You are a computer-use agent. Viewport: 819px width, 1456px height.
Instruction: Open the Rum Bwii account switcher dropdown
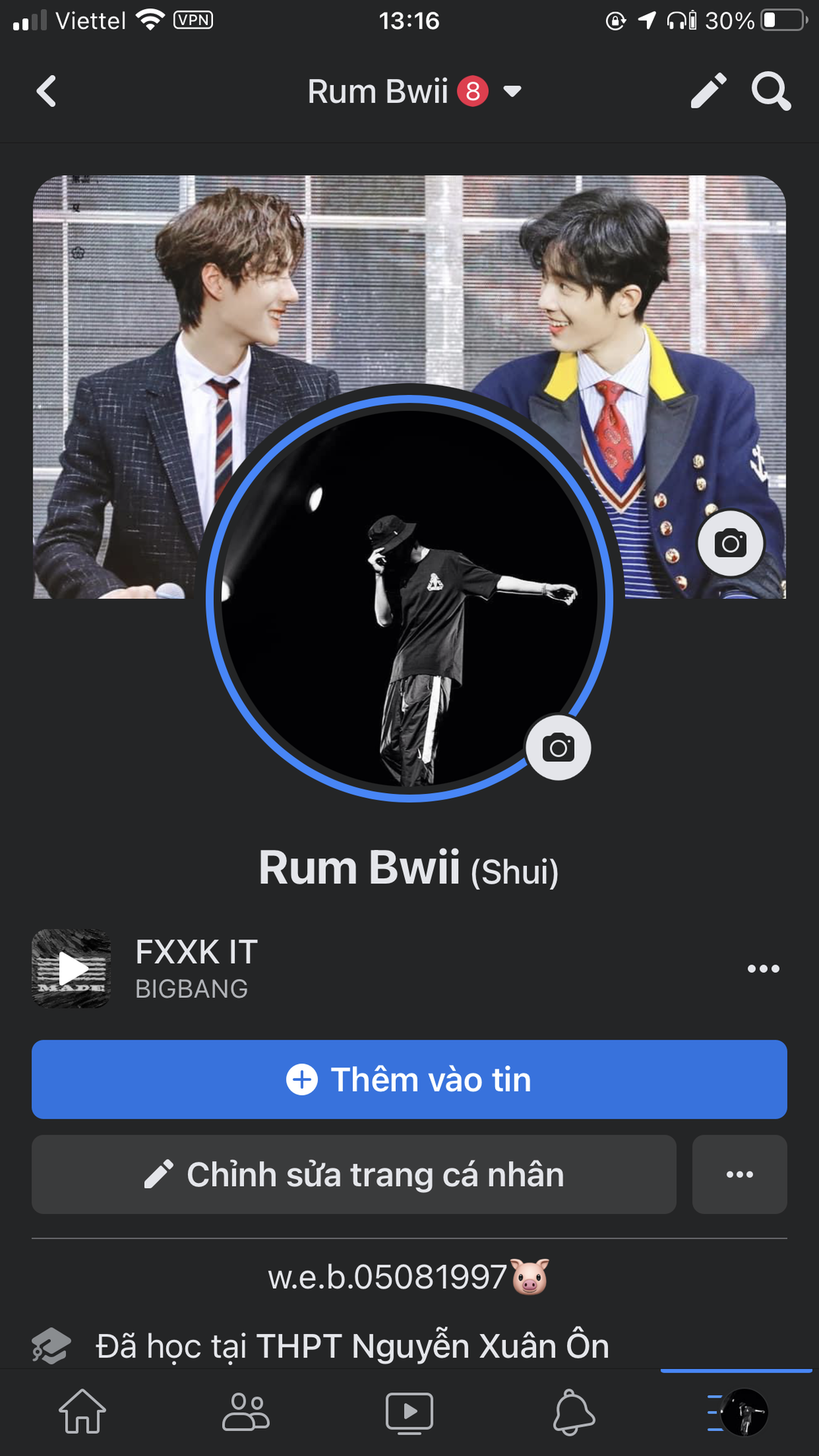pyautogui.click(x=513, y=92)
